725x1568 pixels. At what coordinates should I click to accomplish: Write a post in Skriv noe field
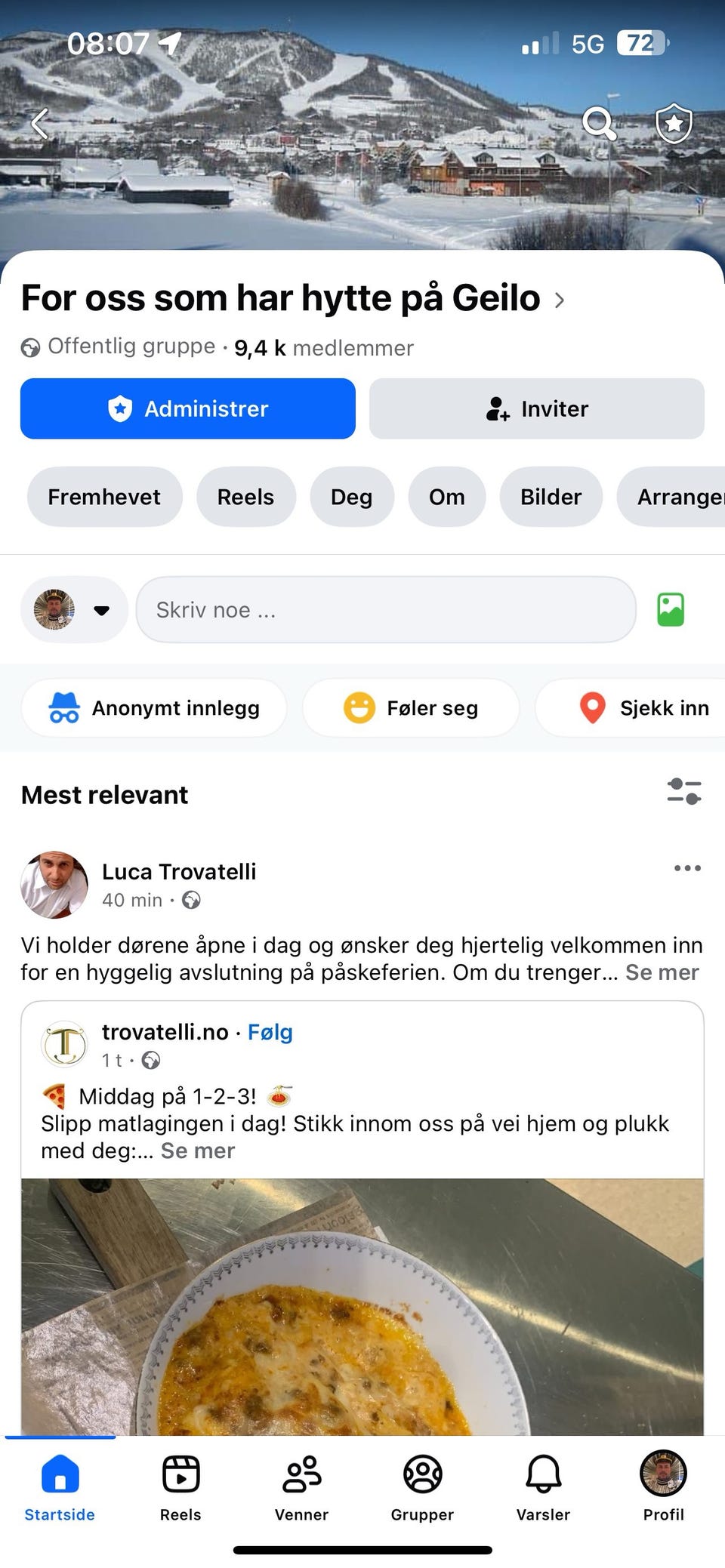point(386,609)
